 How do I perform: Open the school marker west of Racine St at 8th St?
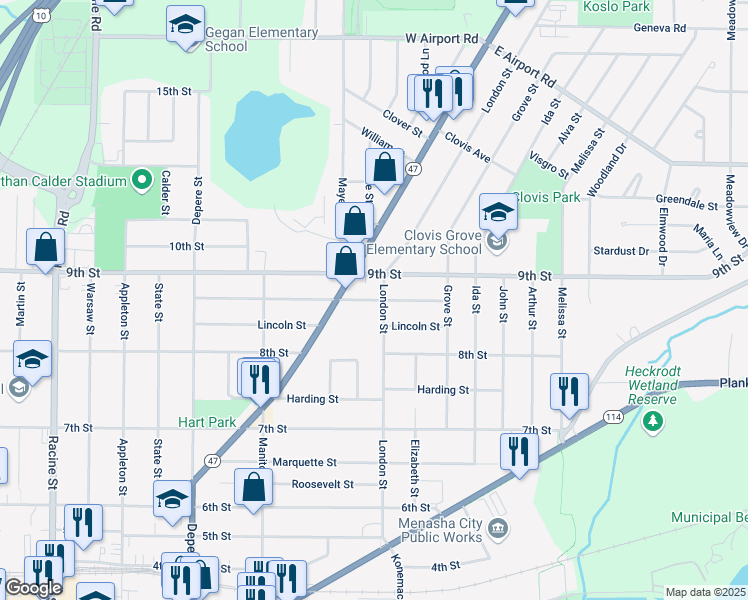tap(32, 360)
